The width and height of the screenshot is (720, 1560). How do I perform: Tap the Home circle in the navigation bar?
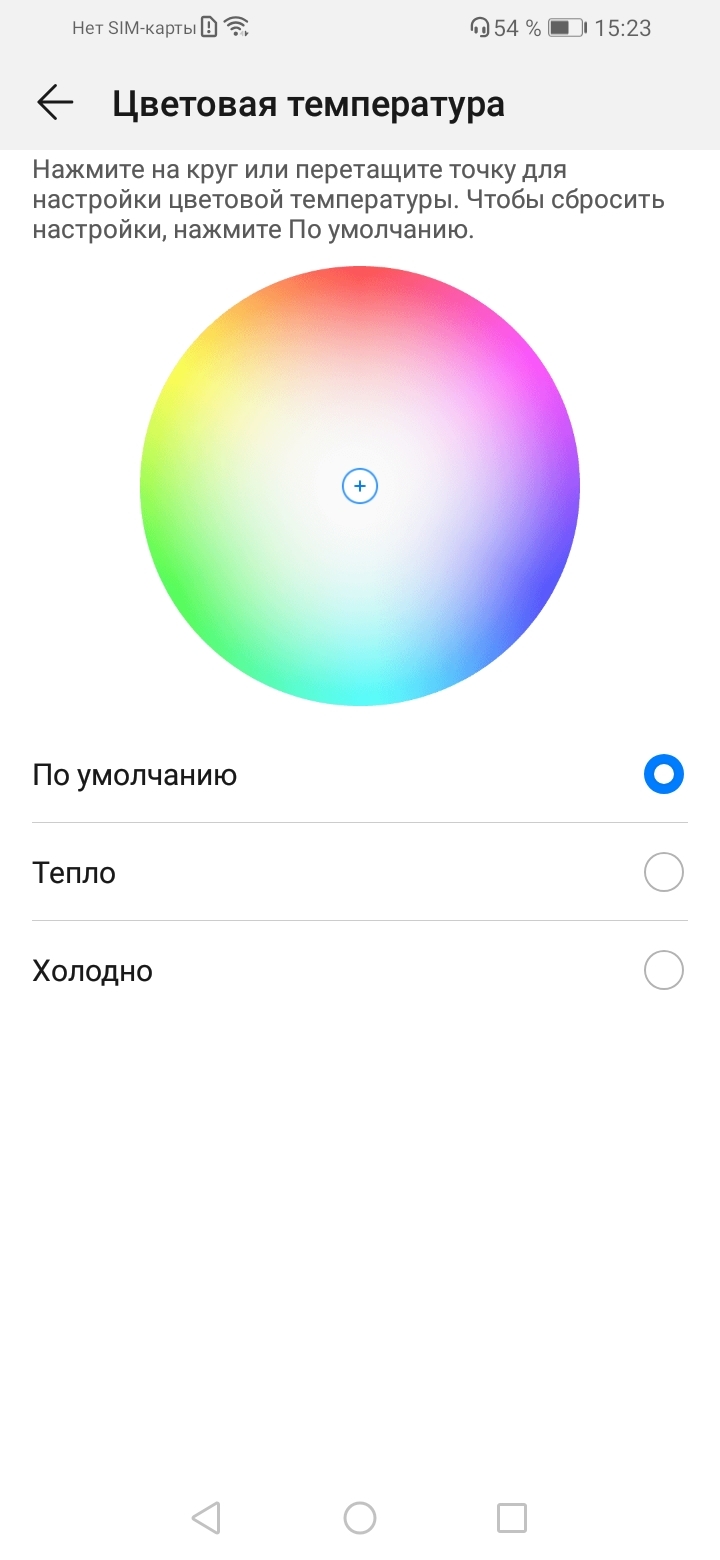pos(359,1517)
